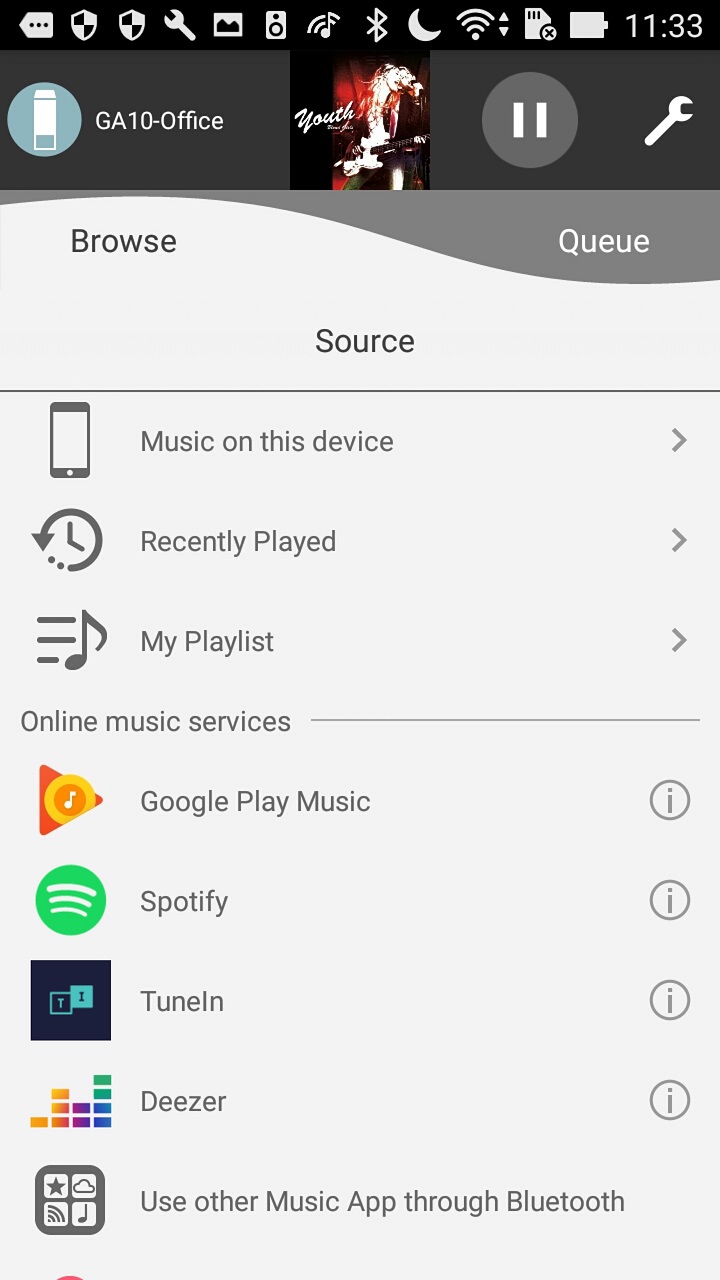The image size is (720, 1280).
Task: Tap the info icon beside TuneIn
Action: click(670, 1001)
